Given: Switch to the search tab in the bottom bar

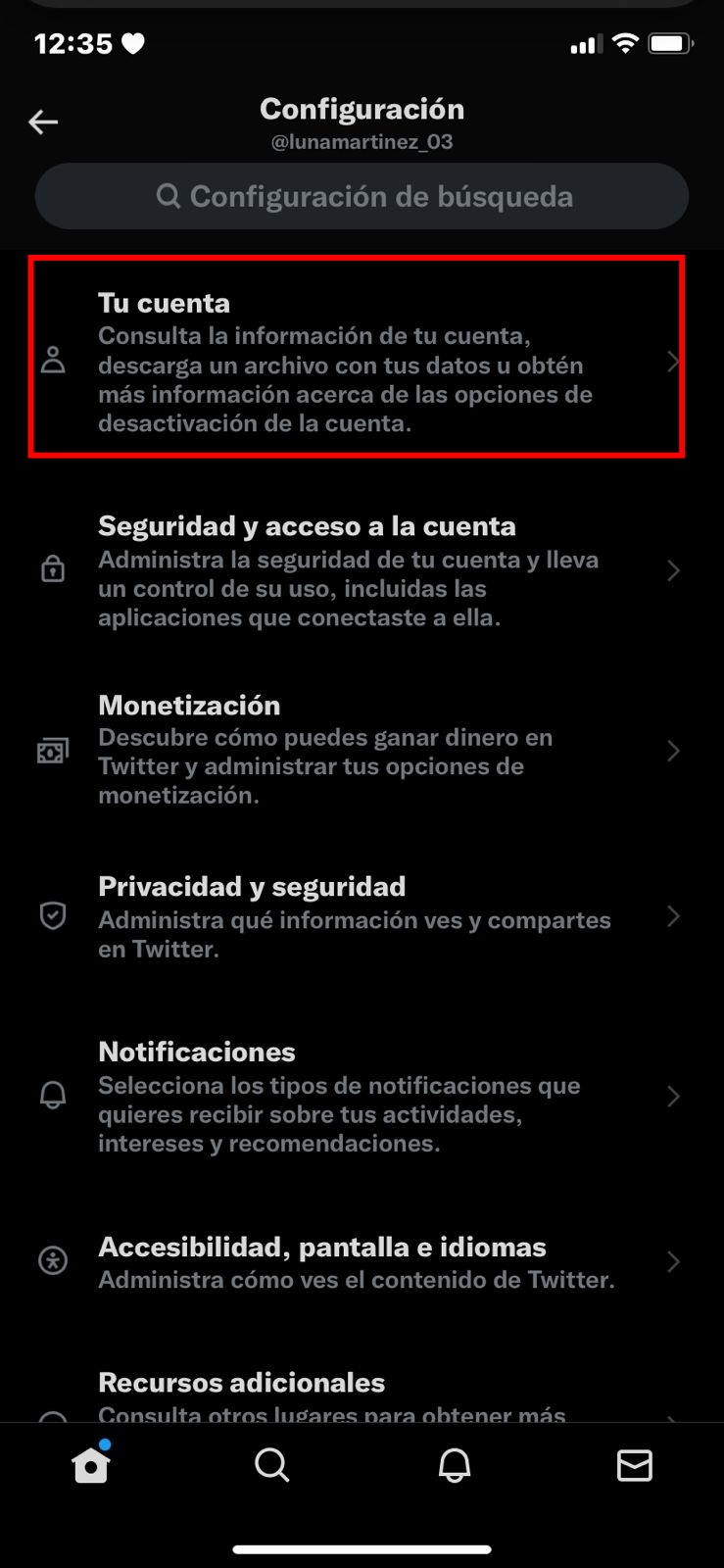Looking at the screenshot, I should point(271,1465).
